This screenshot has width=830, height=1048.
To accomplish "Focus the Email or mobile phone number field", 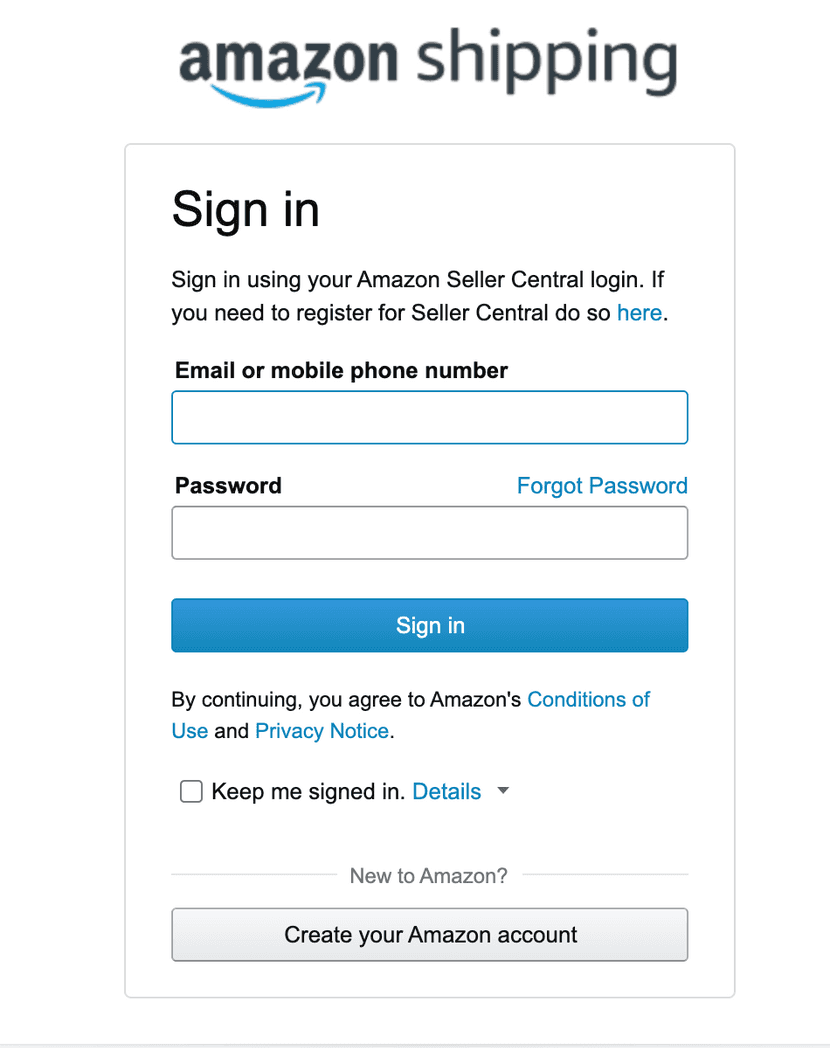I will 429,417.
